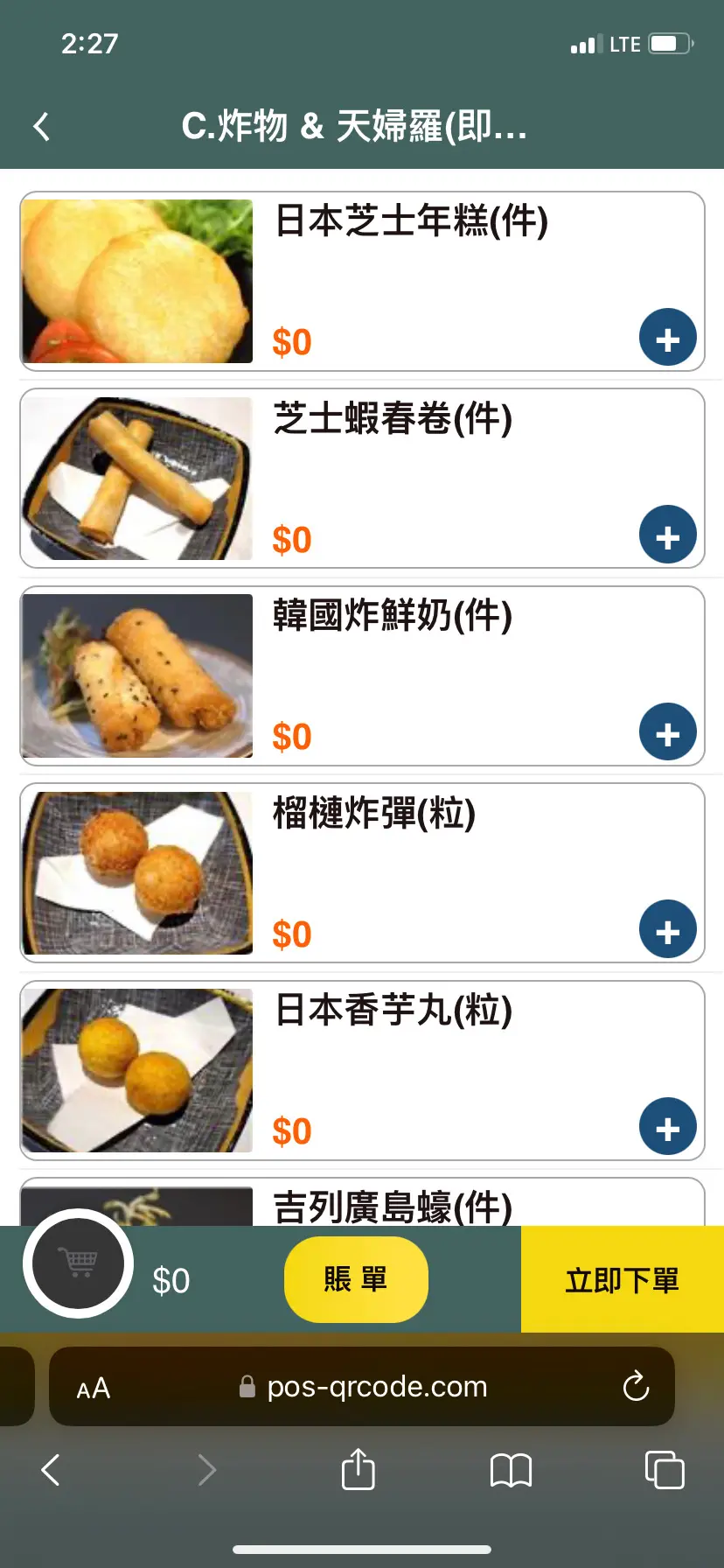Place the order with 立即下單
The image size is (724, 1568).
coord(622,1279)
